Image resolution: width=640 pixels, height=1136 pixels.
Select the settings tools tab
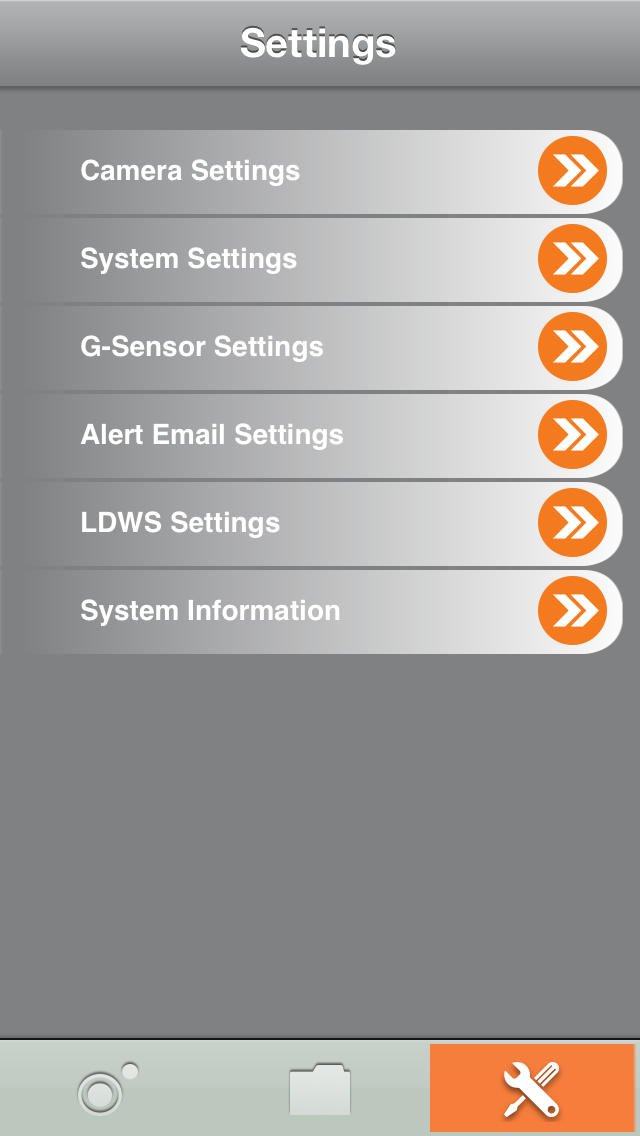[532, 1088]
